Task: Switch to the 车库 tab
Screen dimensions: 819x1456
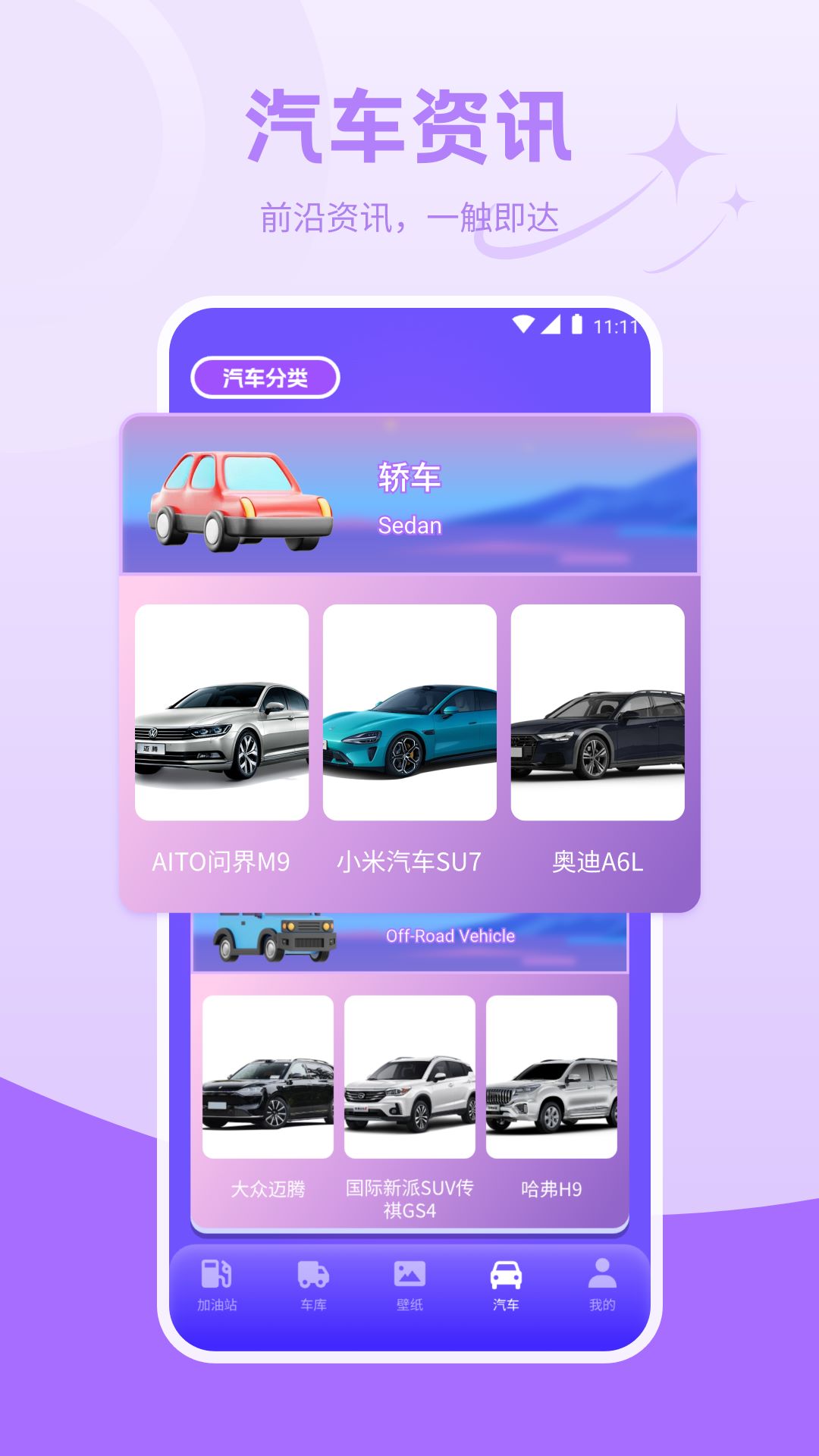Action: coord(312,1282)
